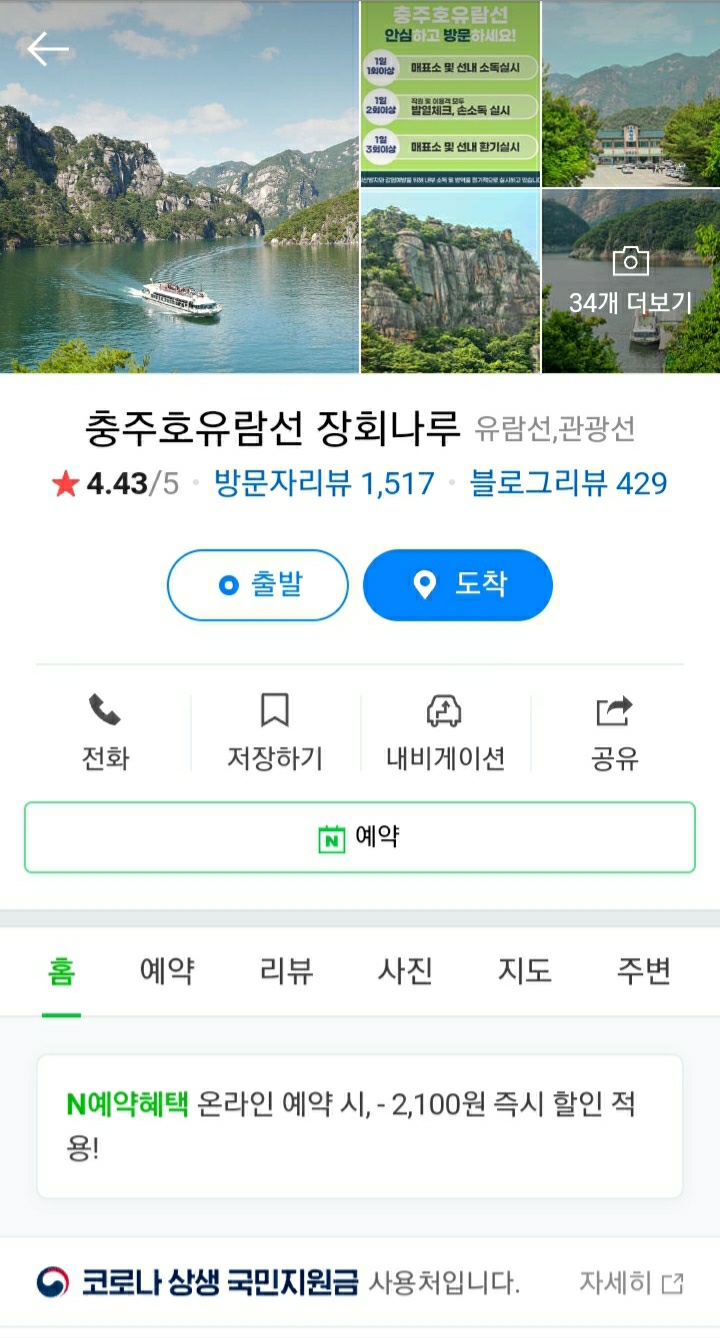Open the 사진 tab
The width and height of the screenshot is (720, 1338).
pos(403,971)
